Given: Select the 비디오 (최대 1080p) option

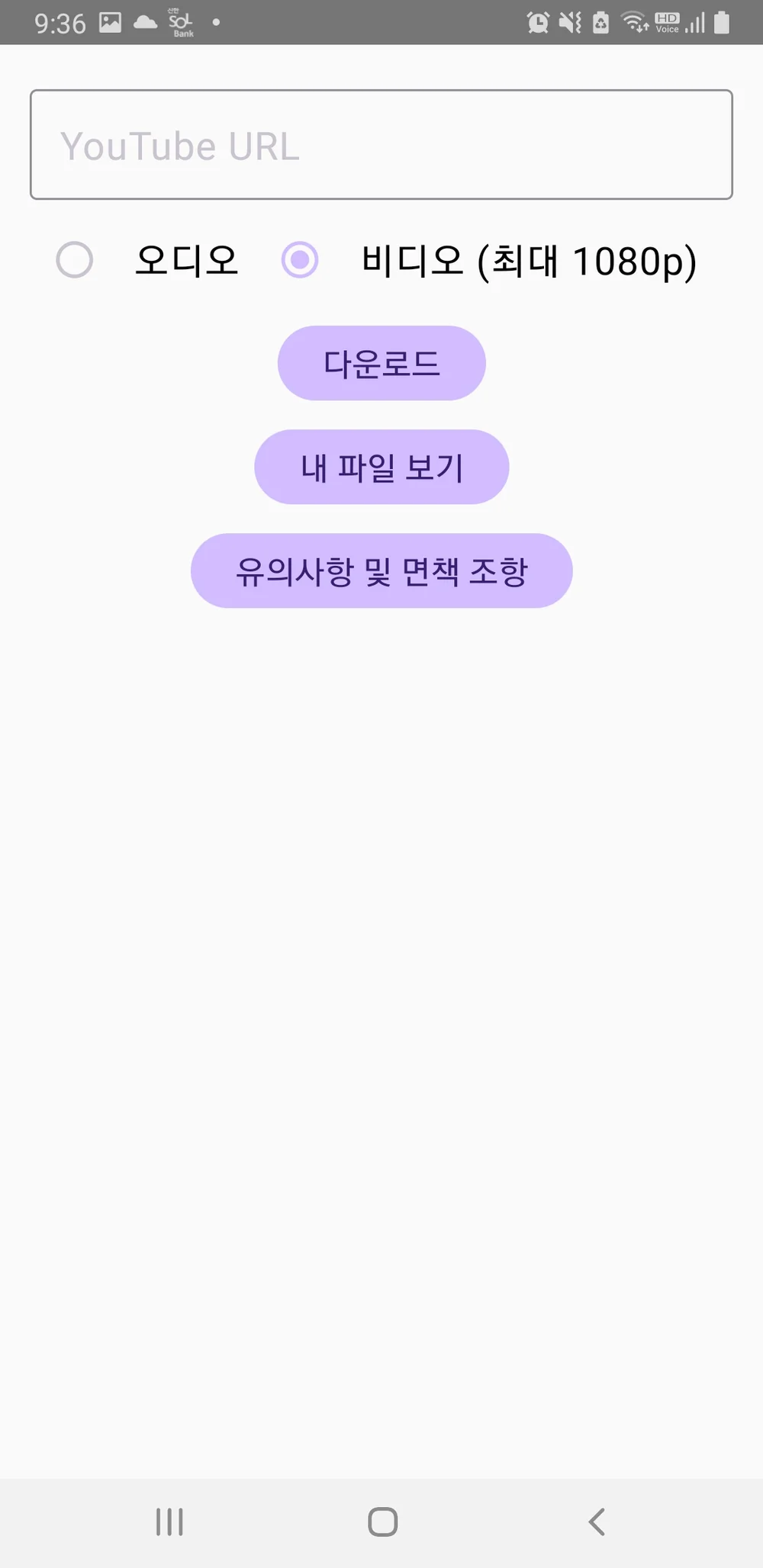Looking at the screenshot, I should (300, 260).
